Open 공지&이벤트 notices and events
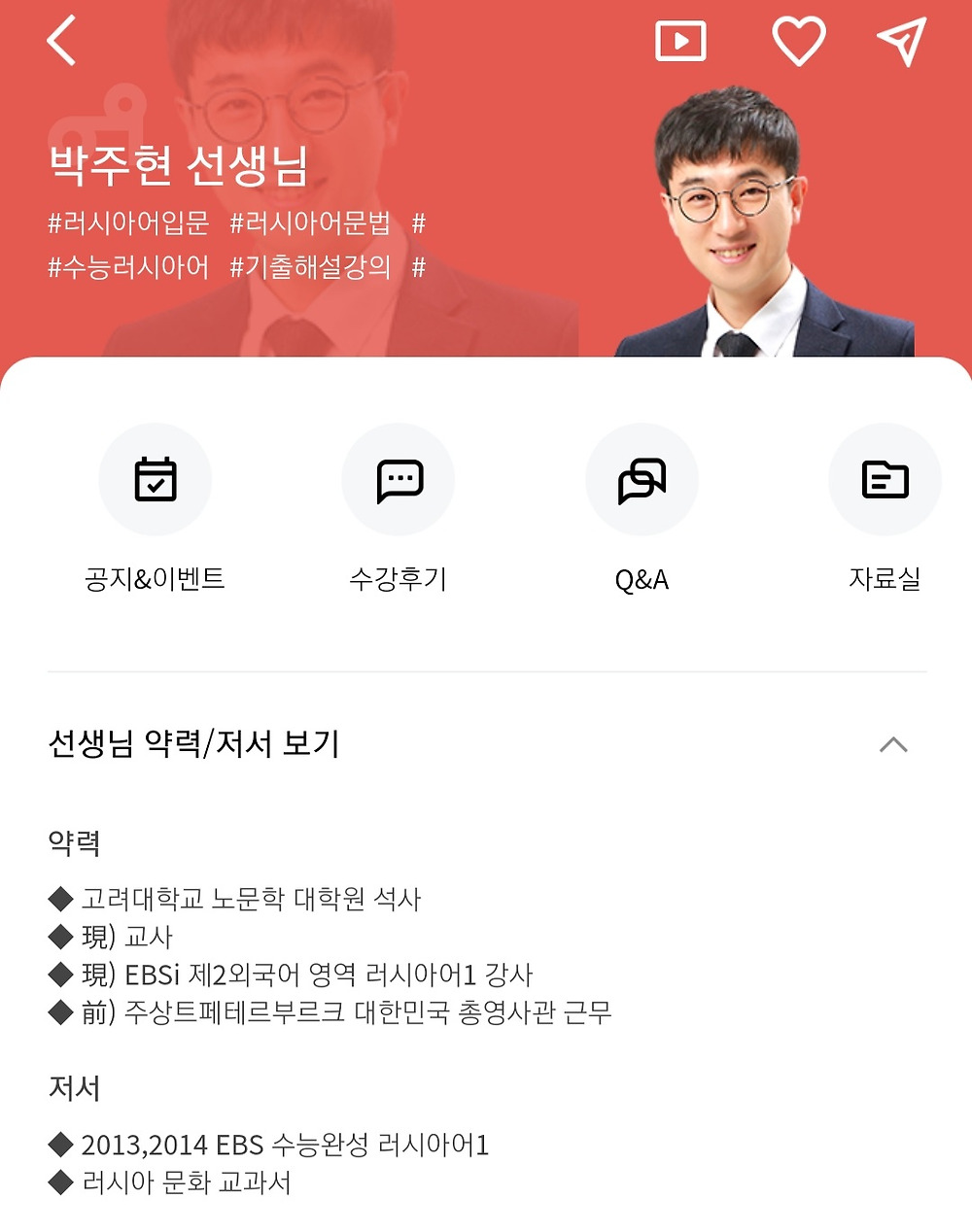972x1232 pixels. pos(156,480)
